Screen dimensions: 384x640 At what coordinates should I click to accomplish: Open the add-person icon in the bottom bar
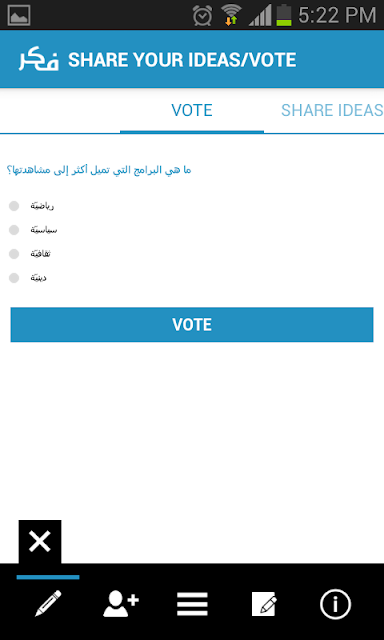121,604
